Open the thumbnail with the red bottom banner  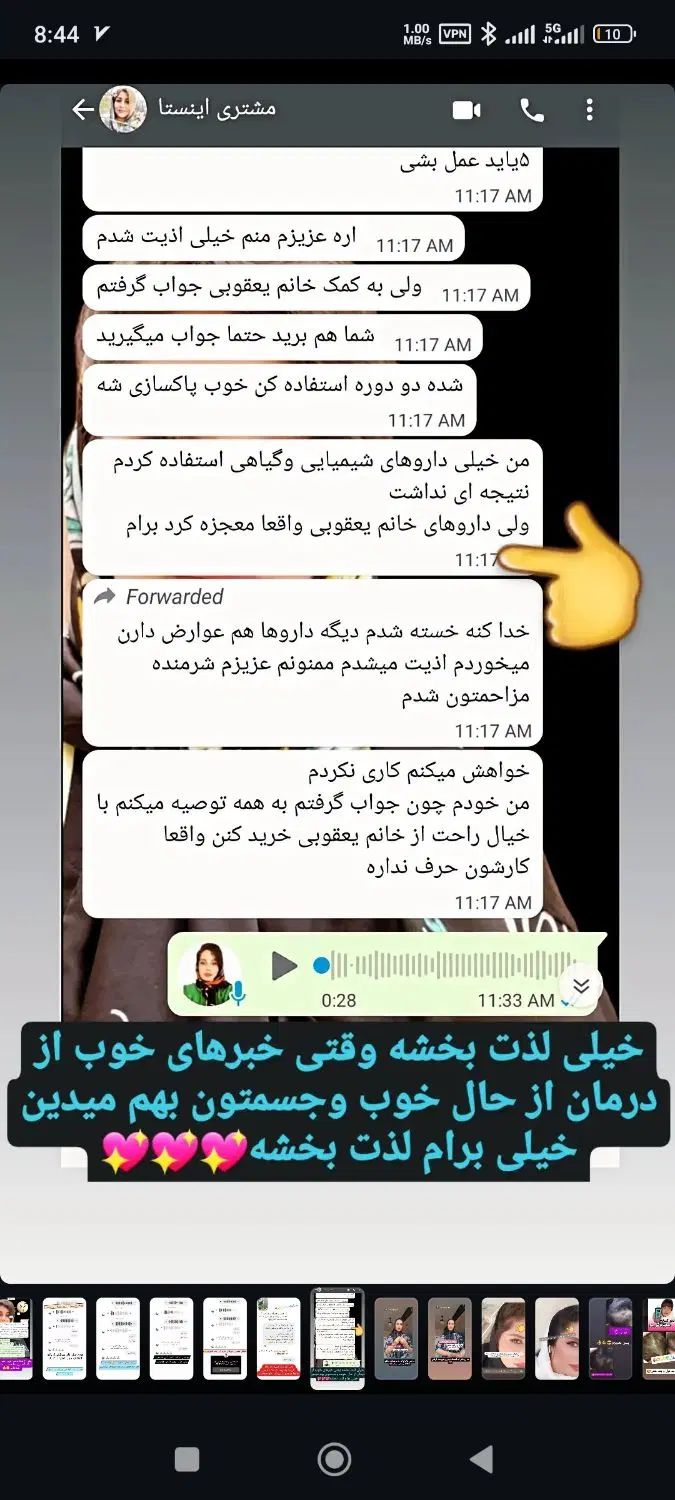278,1339
